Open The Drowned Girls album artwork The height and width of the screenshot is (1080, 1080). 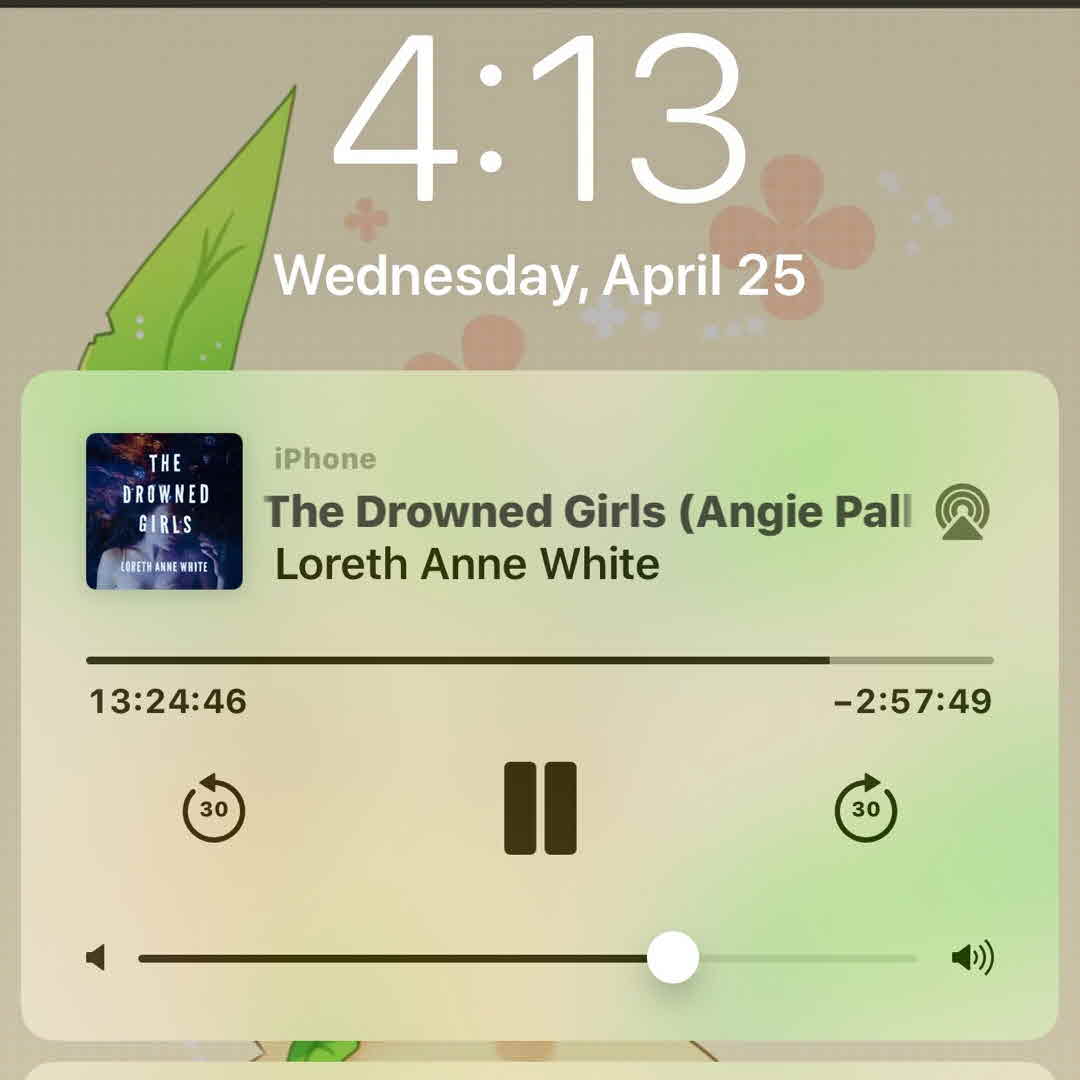pos(164,511)
